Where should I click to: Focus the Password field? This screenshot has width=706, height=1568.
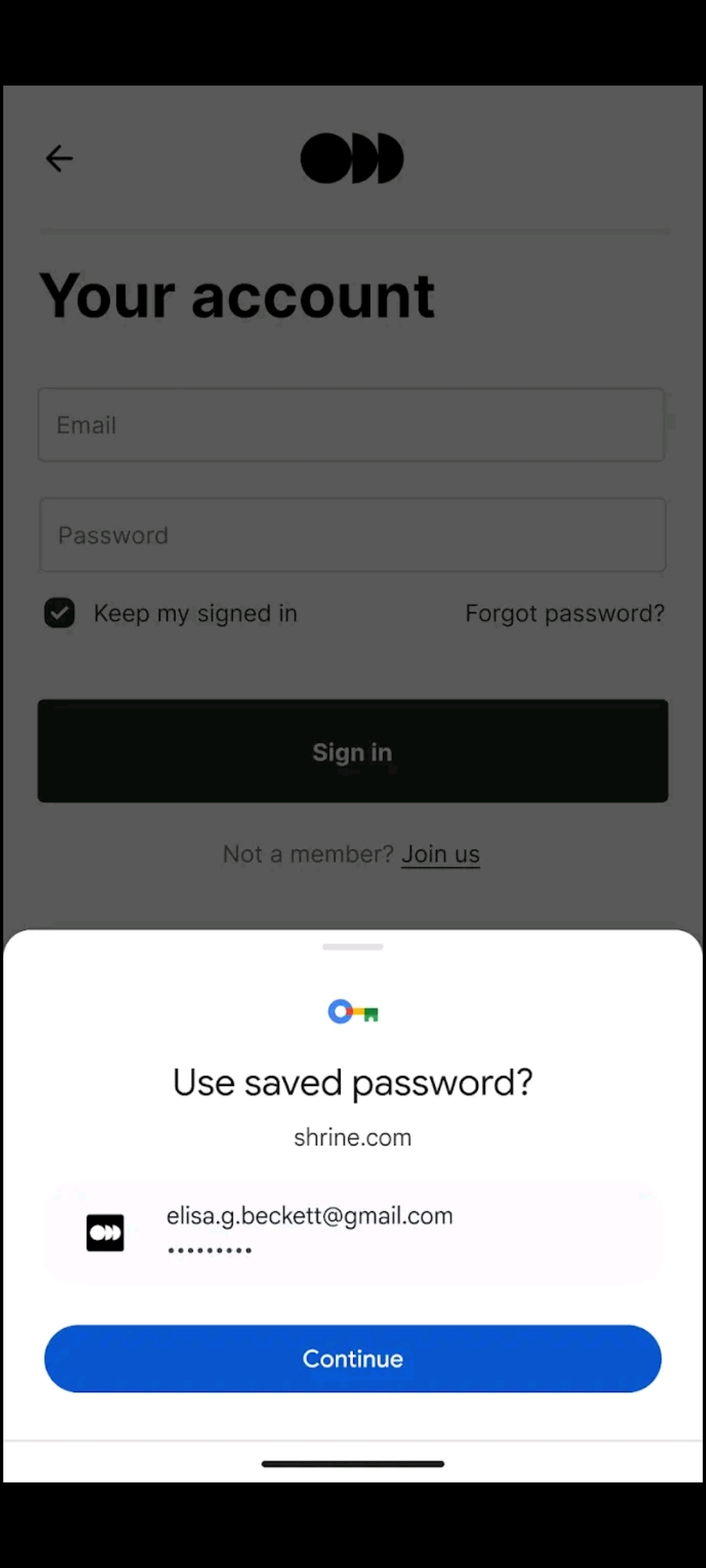[353, 535]
